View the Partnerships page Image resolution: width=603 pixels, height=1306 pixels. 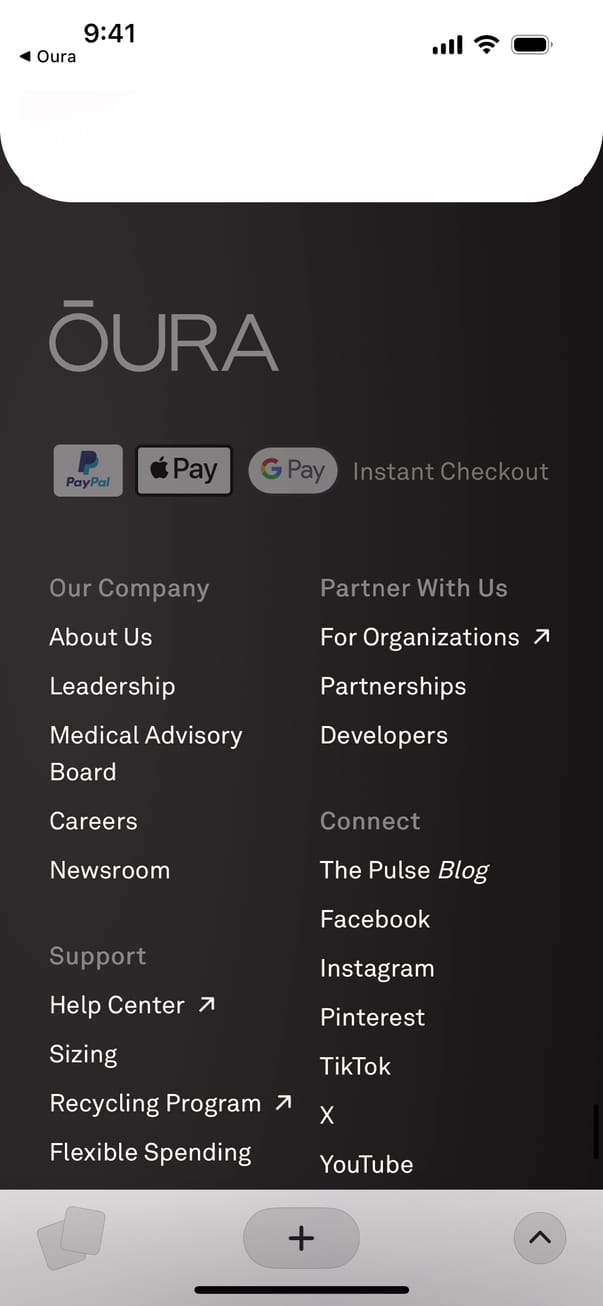393,686
